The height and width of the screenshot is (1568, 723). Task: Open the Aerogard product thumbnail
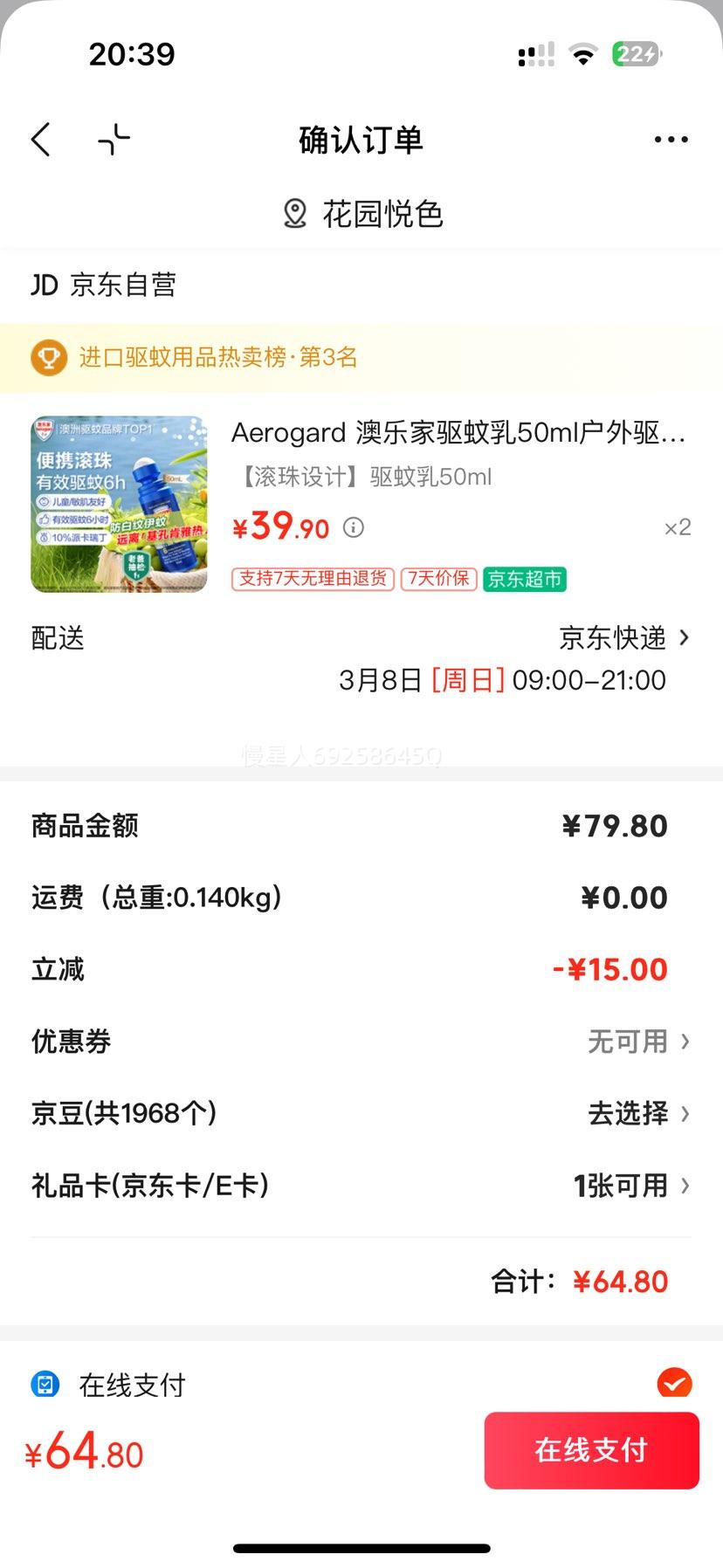[119, 505]
